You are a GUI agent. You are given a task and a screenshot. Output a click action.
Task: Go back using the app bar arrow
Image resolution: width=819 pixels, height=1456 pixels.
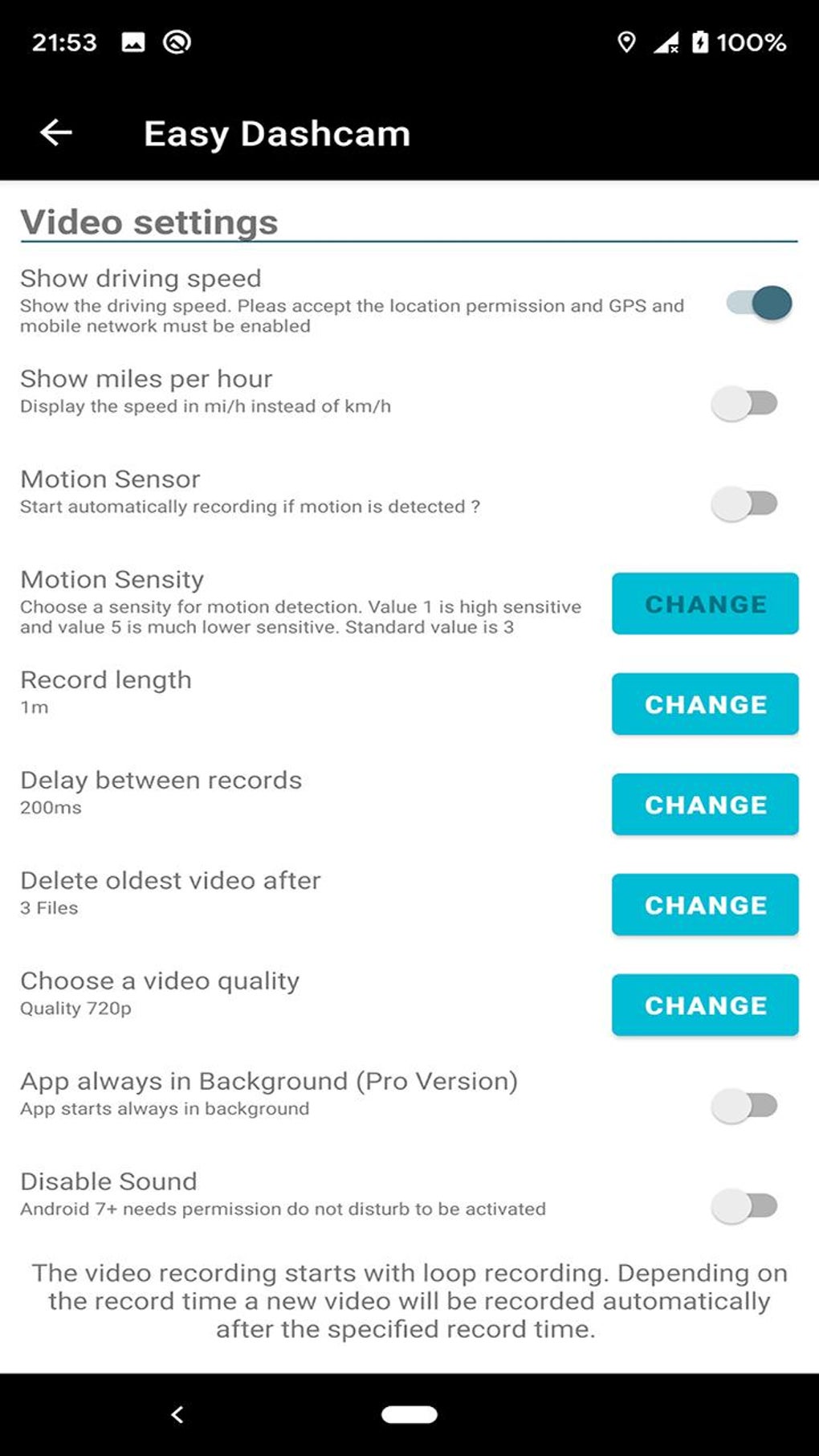tap(56, 133)
